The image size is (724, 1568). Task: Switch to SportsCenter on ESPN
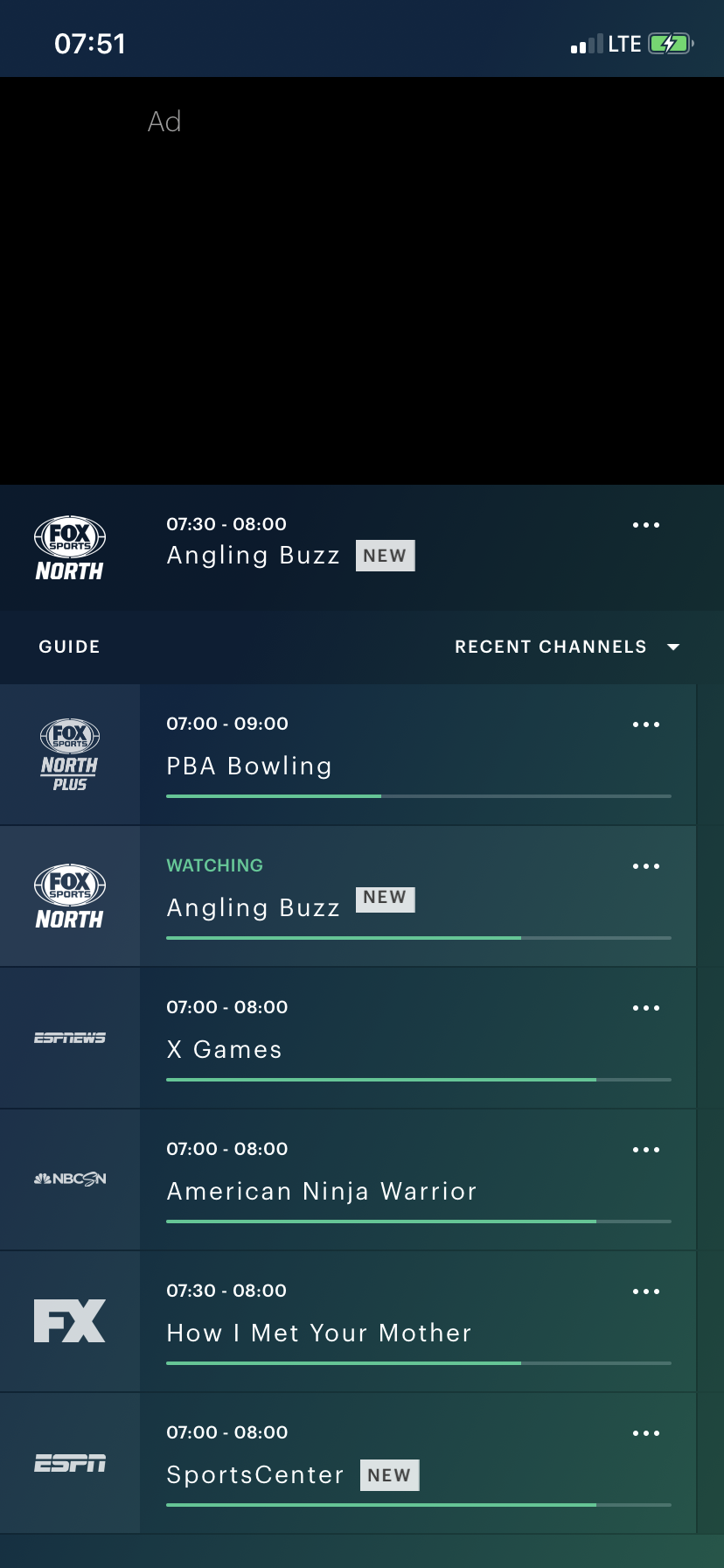348,1463
